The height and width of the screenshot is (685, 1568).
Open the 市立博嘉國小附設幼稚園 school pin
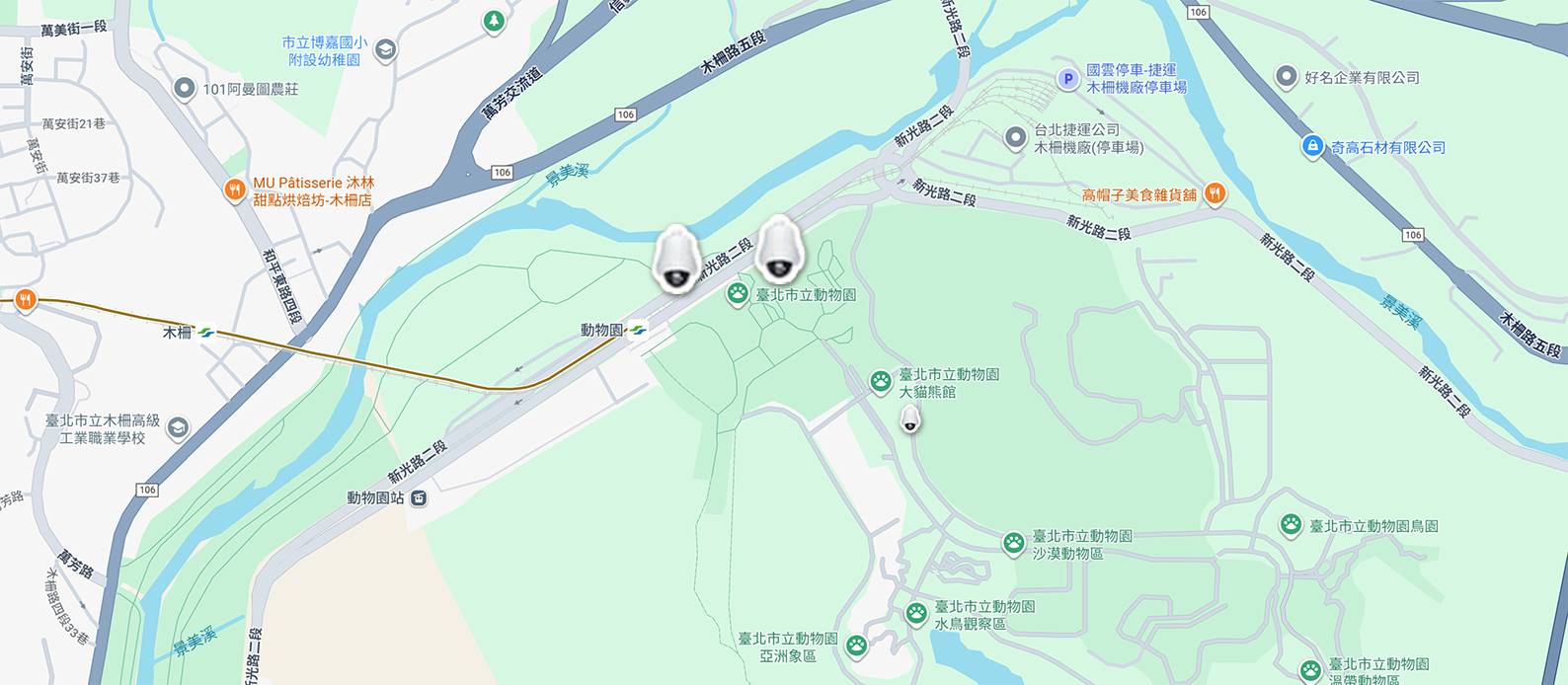tap(385, 49)
